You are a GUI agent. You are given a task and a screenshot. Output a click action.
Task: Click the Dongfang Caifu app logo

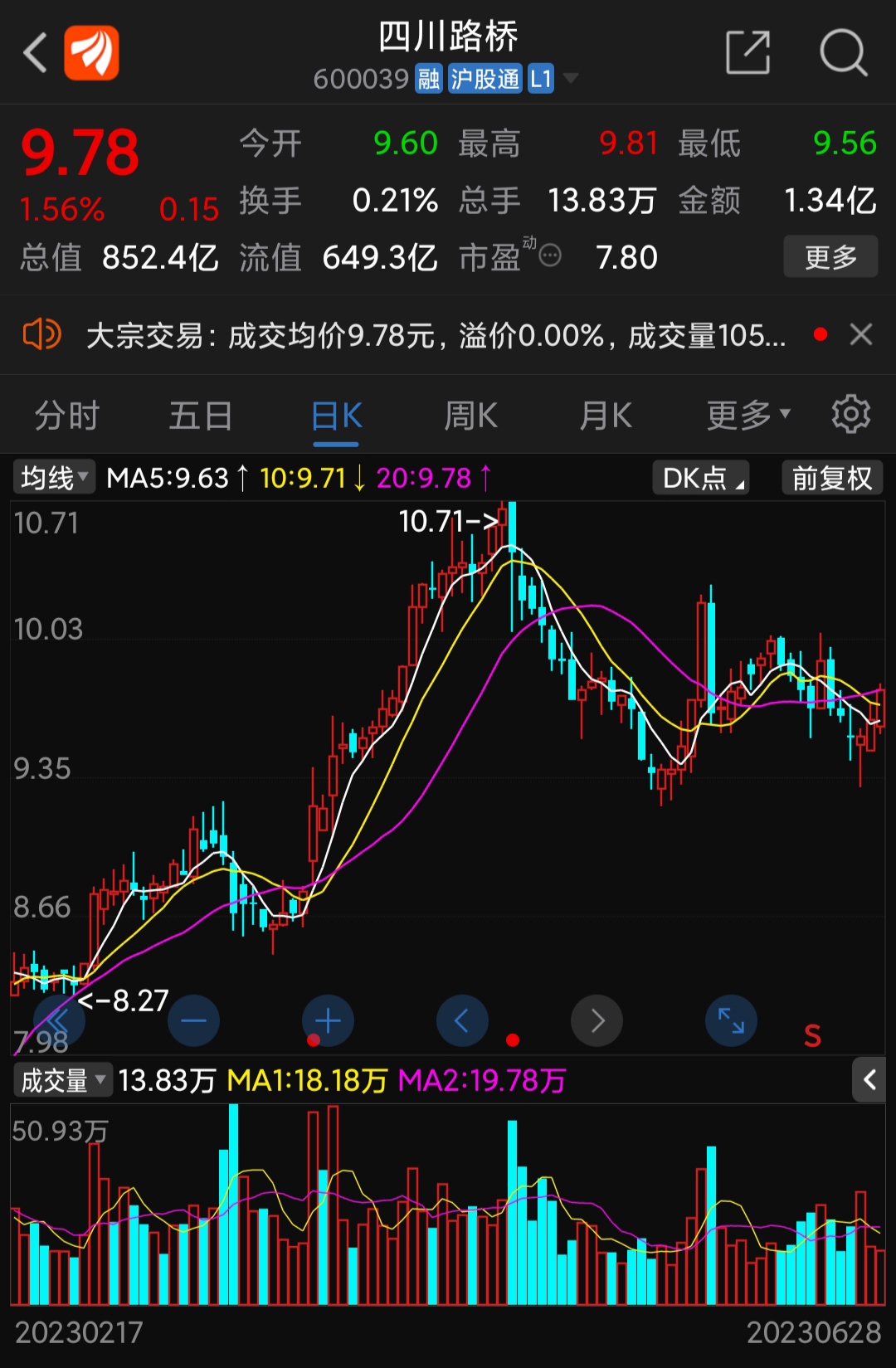pyautogui.click(x=91, y=52)
